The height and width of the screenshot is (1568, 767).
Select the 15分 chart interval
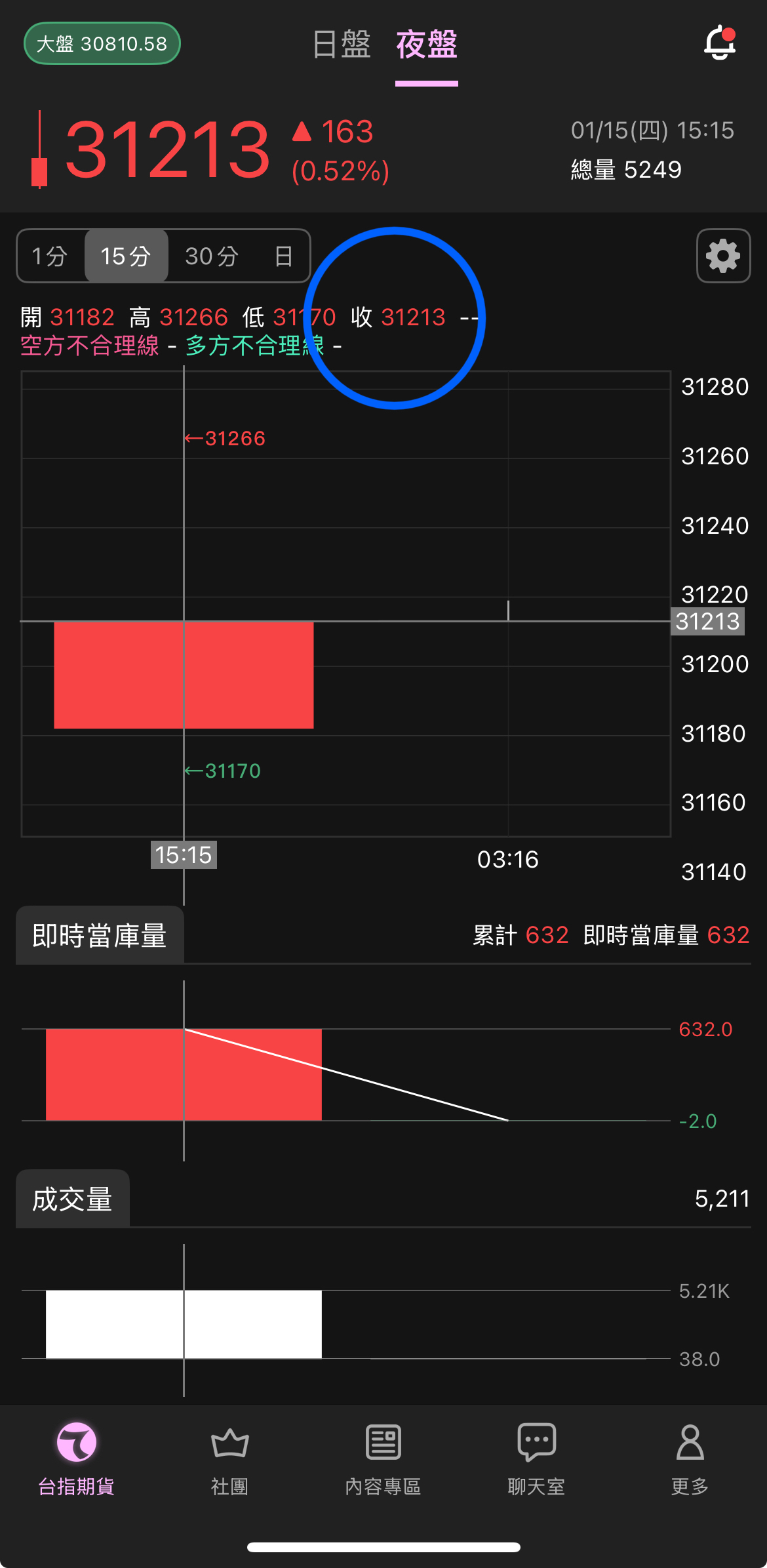126,256
